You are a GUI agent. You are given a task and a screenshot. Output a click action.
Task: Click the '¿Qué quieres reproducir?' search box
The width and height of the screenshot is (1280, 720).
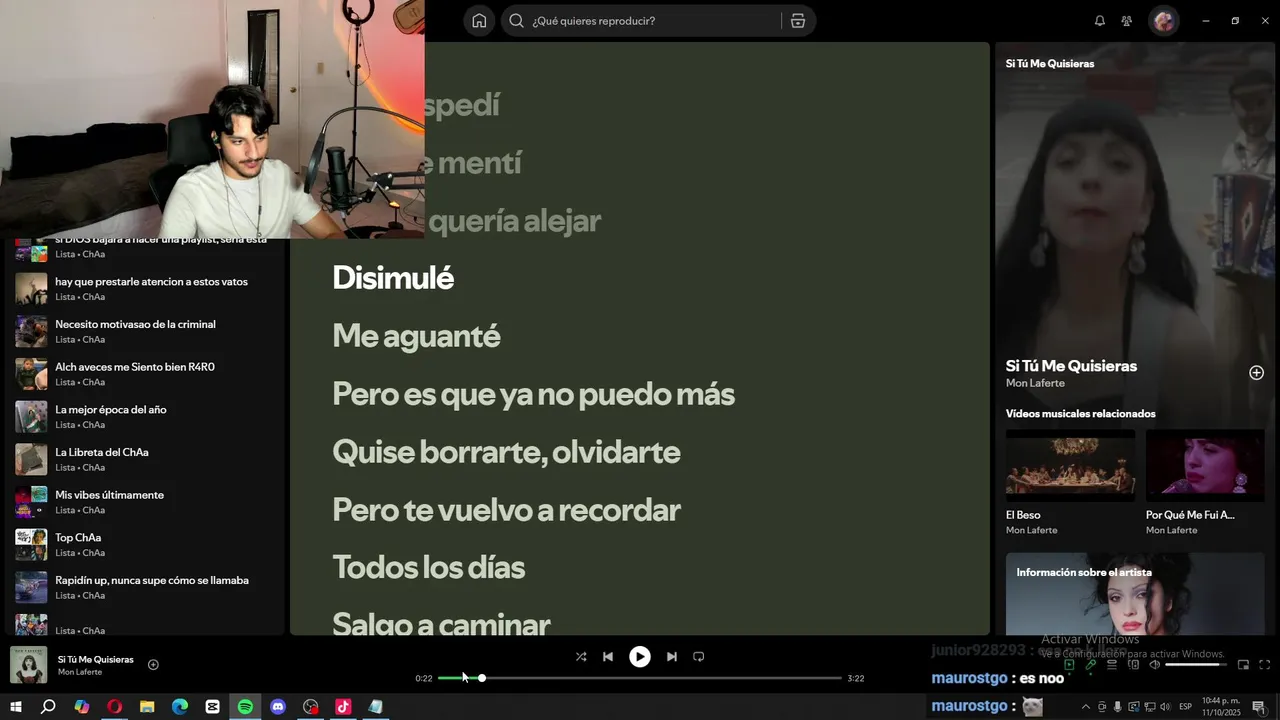650,21
